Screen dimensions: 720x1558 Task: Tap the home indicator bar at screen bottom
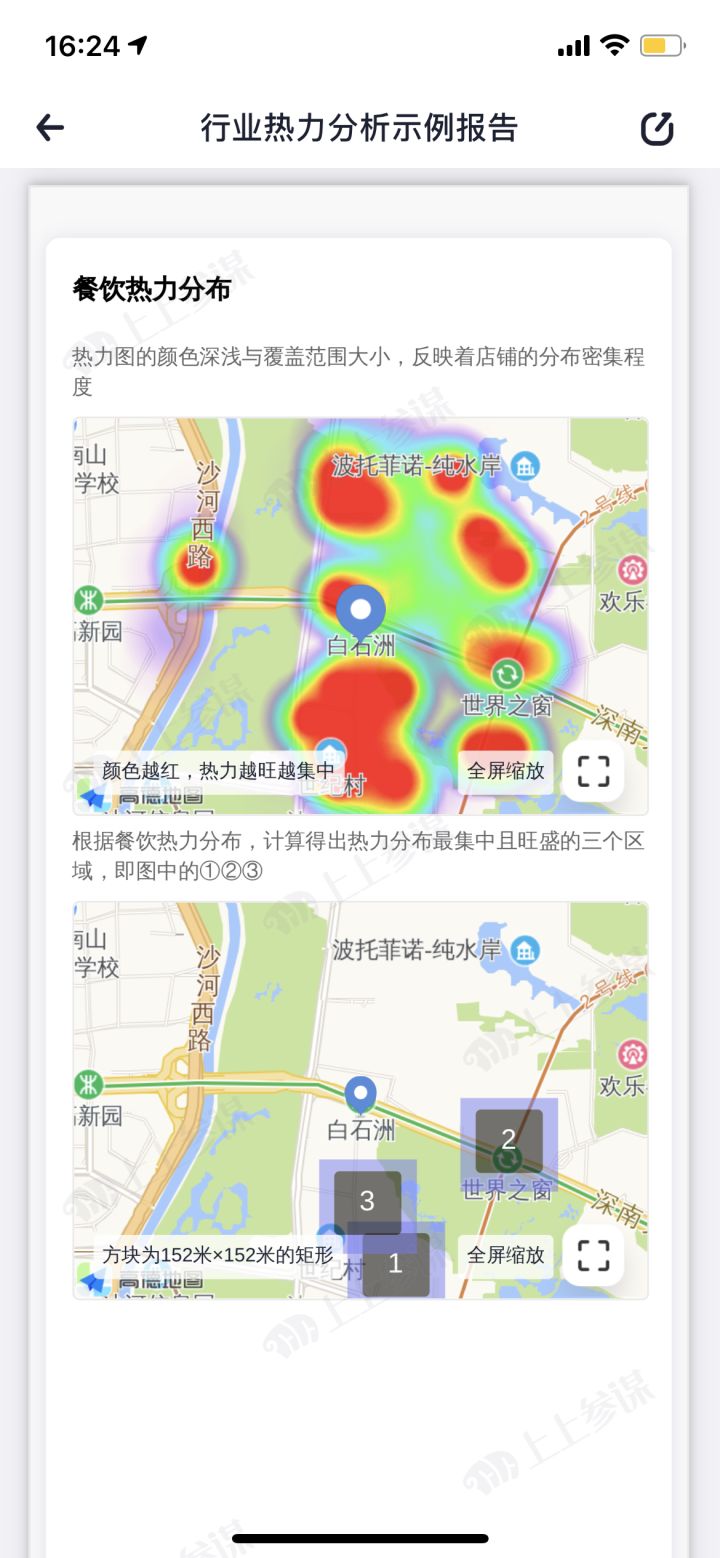359,1538
